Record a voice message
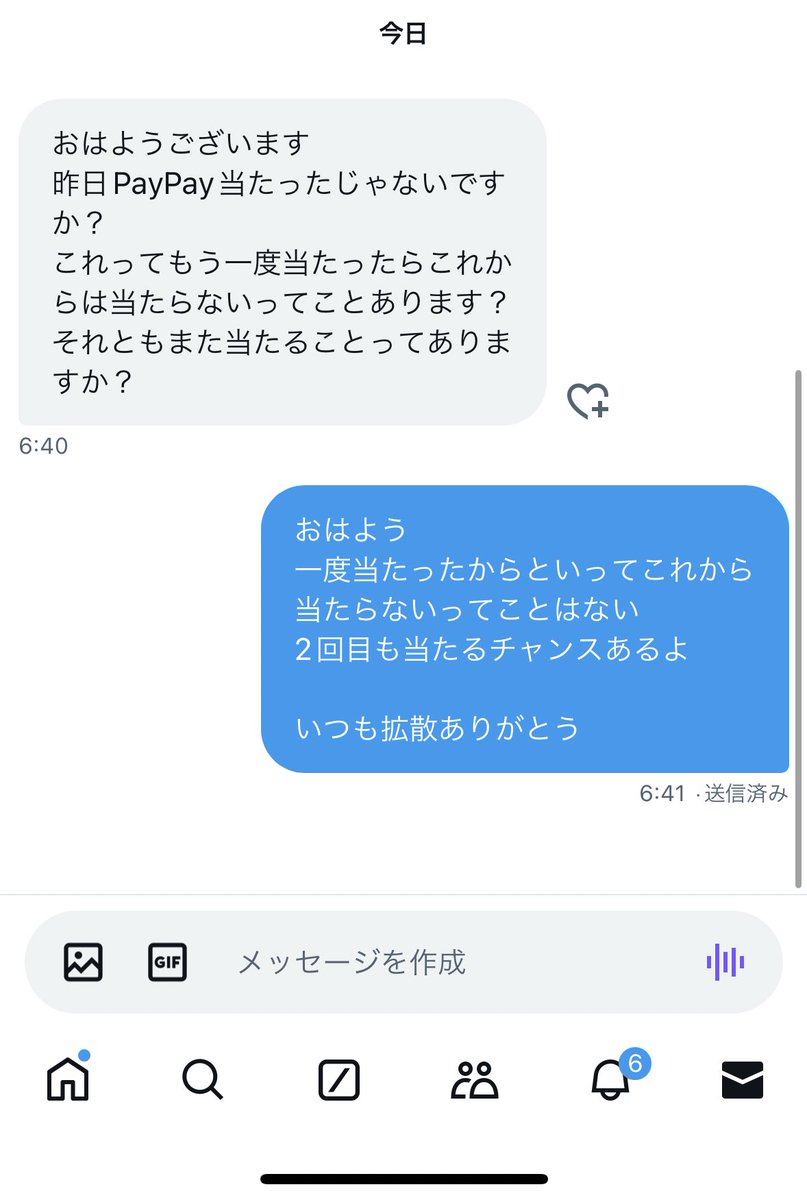The width and height of the screenshot is (807, 1200). [725, 962]
